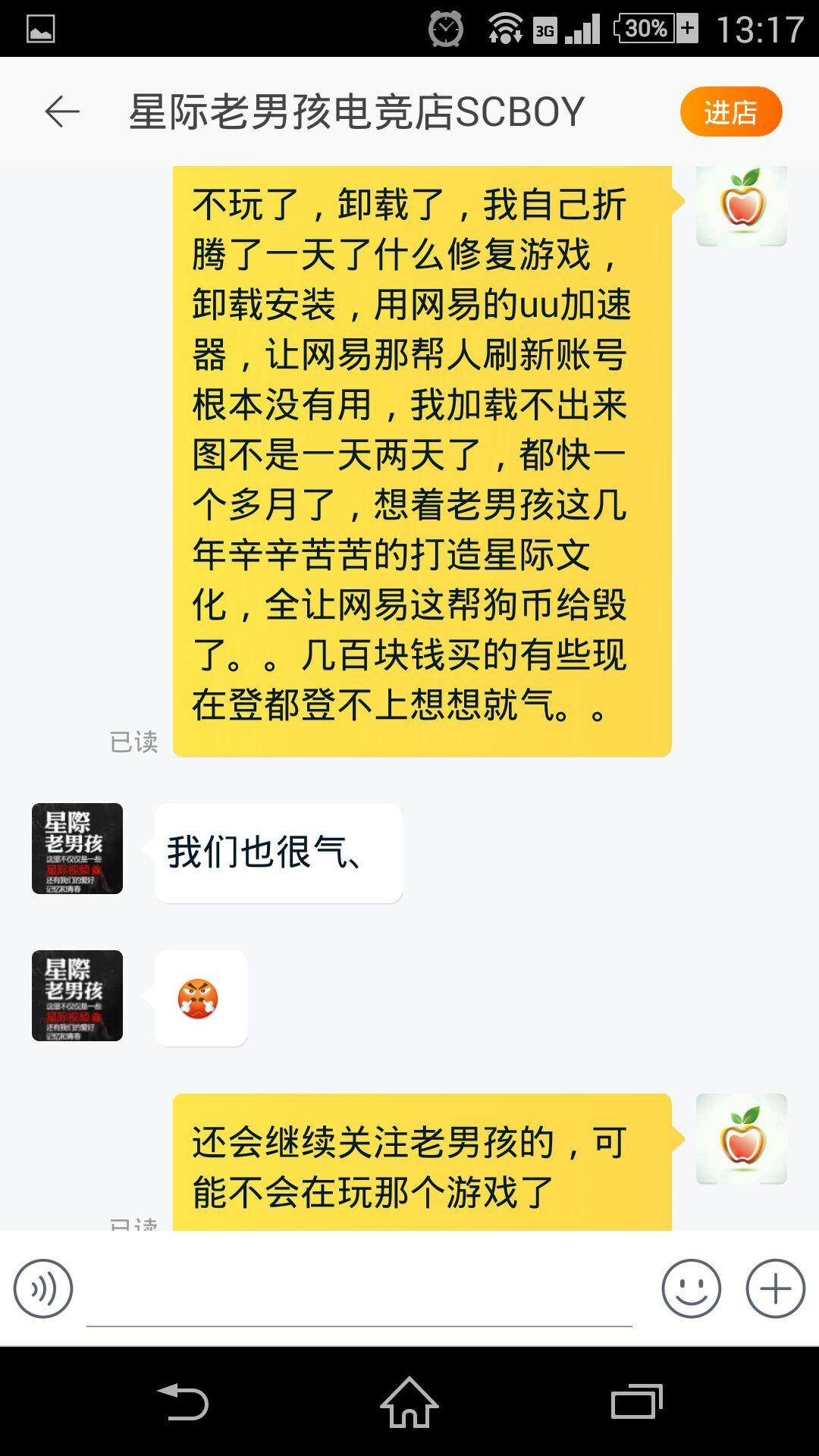819x1456 pixels.
Task: Open the shop's 星际老男孩 avatar
Action: [x=76, y=849]
